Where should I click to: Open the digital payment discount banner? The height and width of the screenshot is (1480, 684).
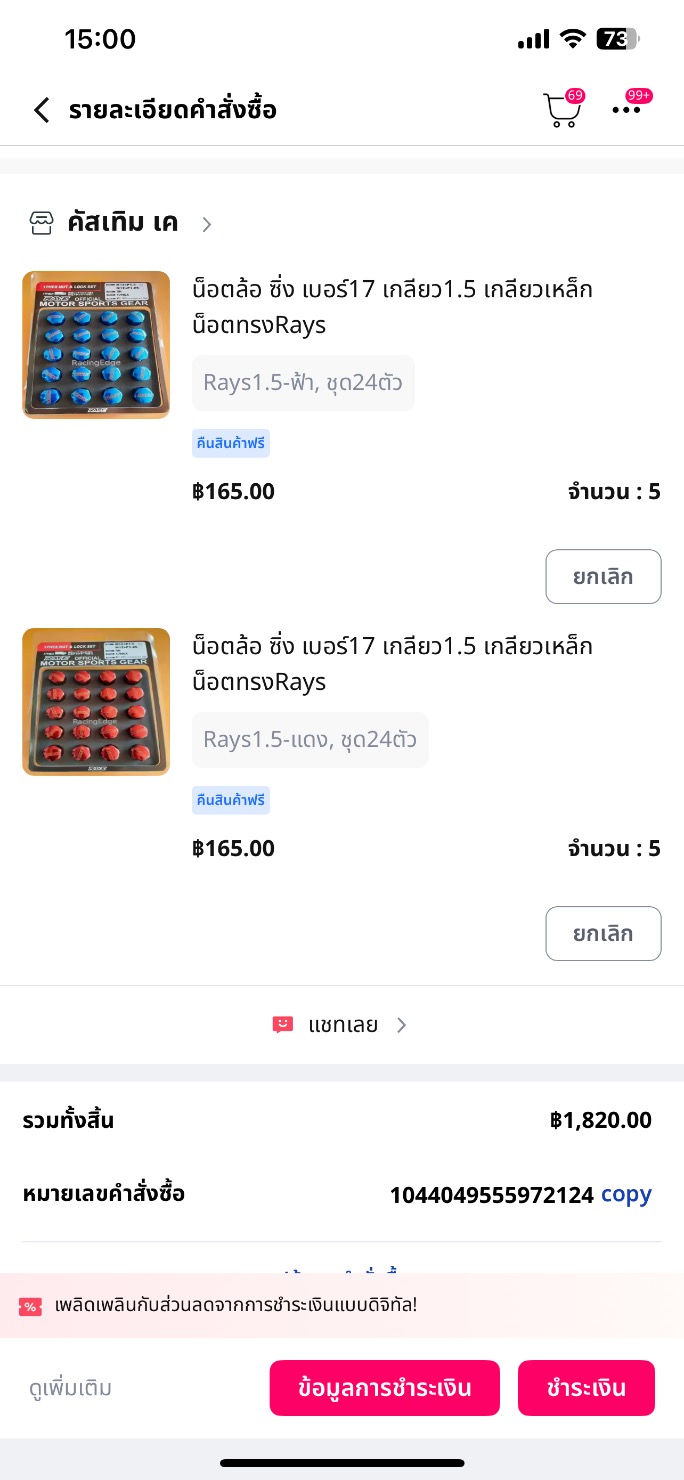click(x=342, y=1306)
